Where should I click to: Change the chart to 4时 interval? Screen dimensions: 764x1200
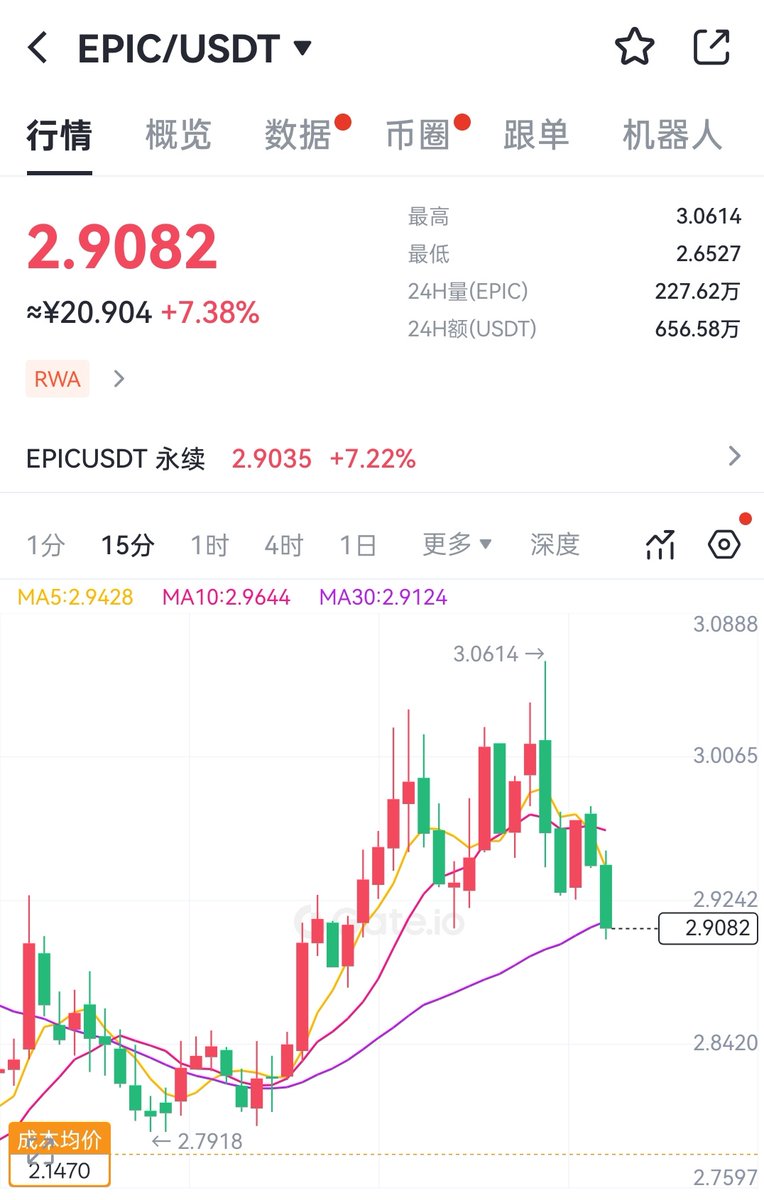coord(283,545)
